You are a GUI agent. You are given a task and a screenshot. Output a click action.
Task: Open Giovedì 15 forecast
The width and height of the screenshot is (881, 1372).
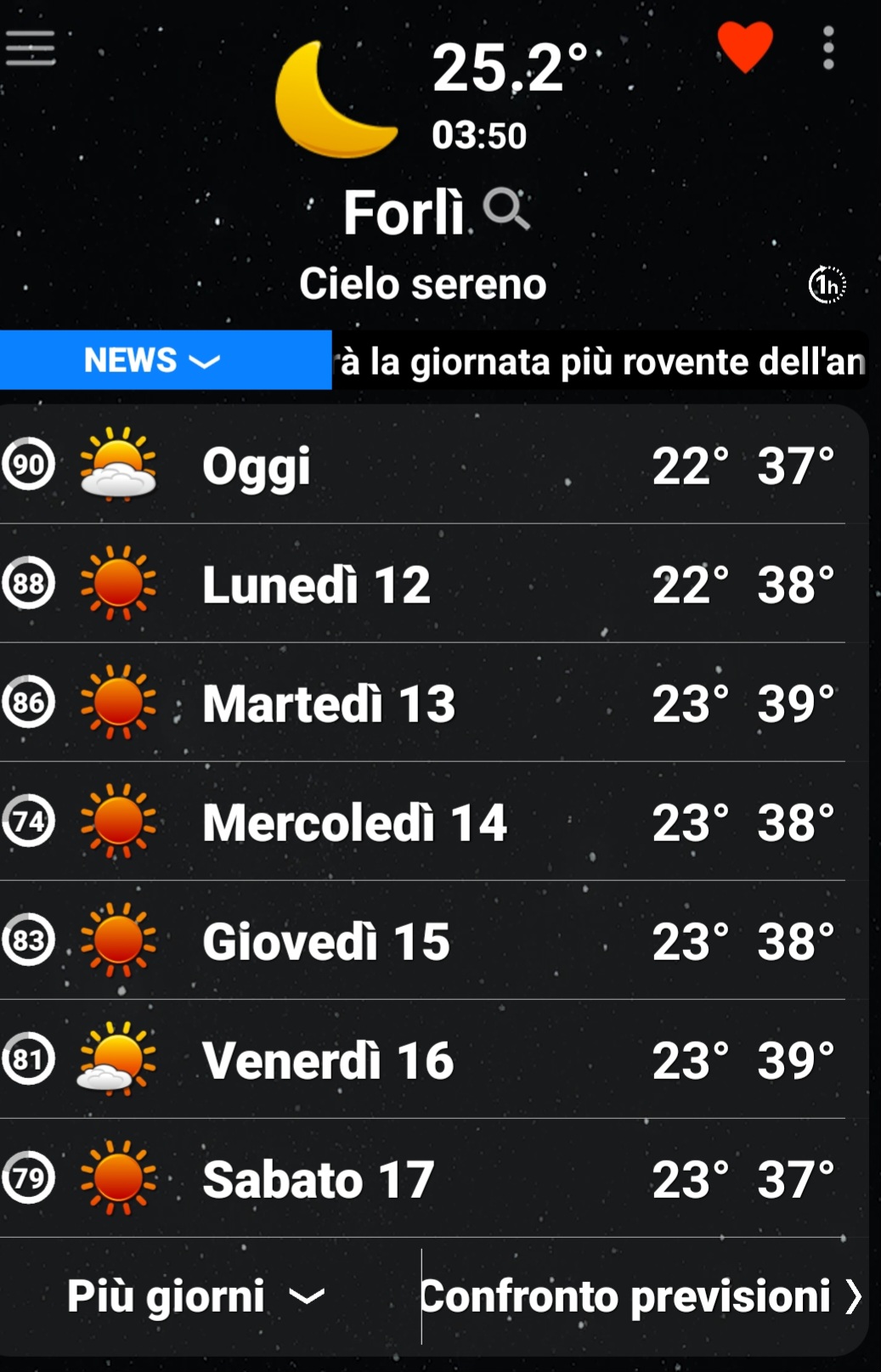(425, 941)
